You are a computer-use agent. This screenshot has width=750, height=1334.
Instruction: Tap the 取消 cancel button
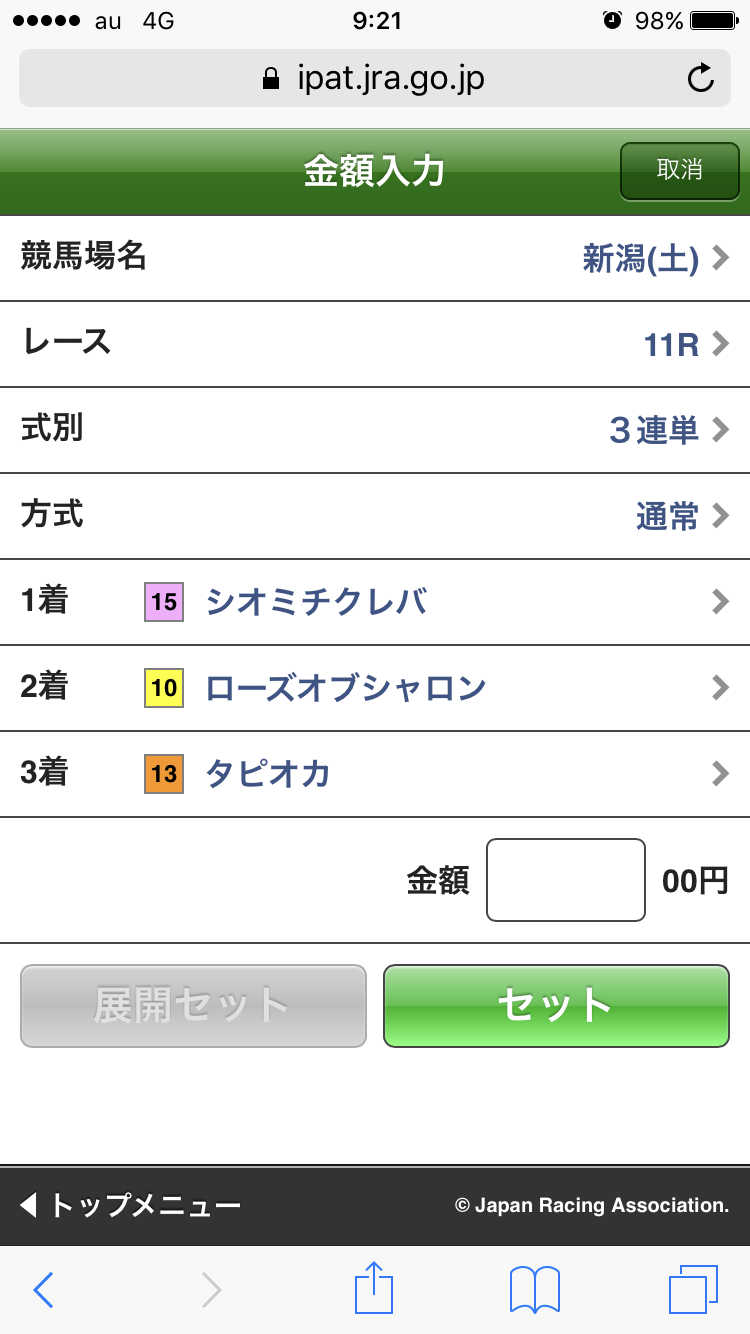[679, 170]
